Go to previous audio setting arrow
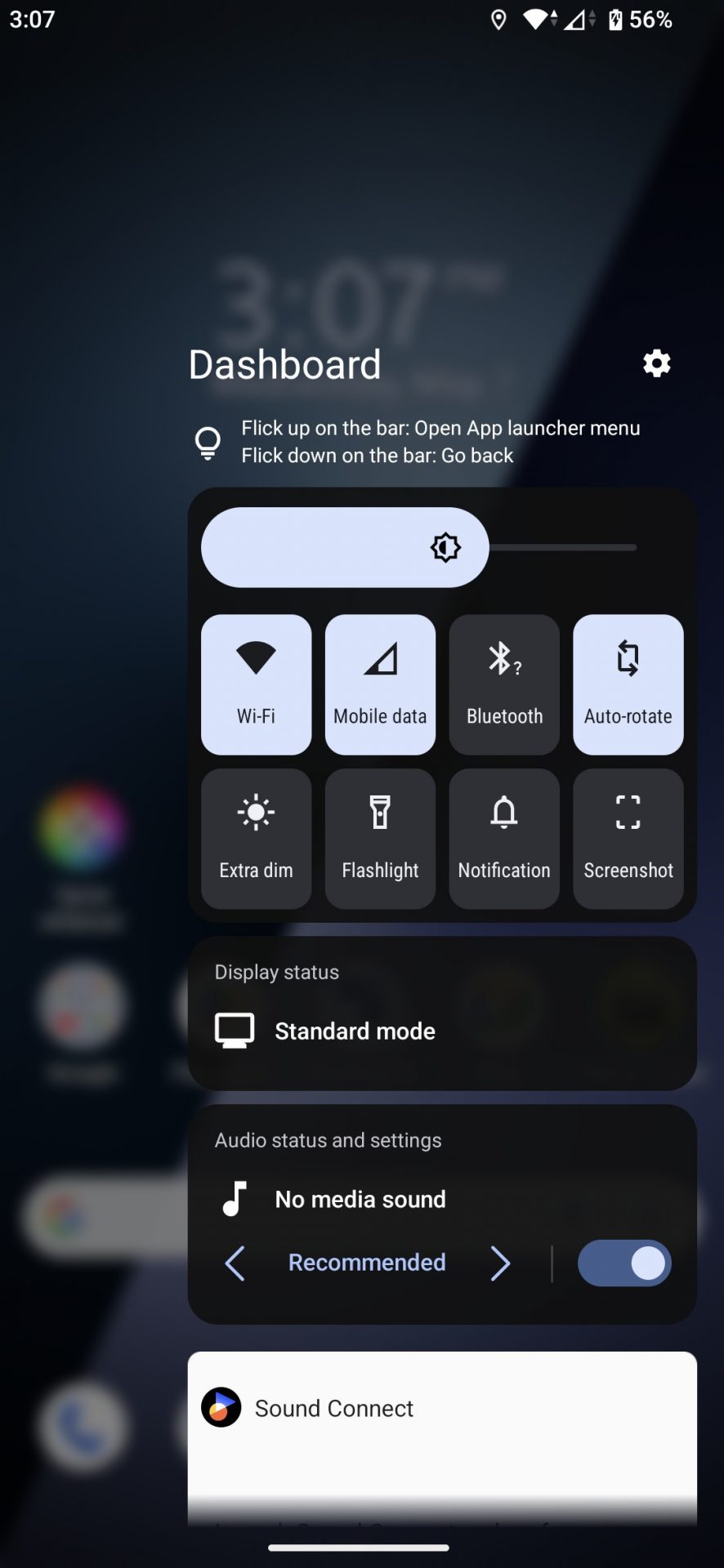 (x=235, y=1263)
